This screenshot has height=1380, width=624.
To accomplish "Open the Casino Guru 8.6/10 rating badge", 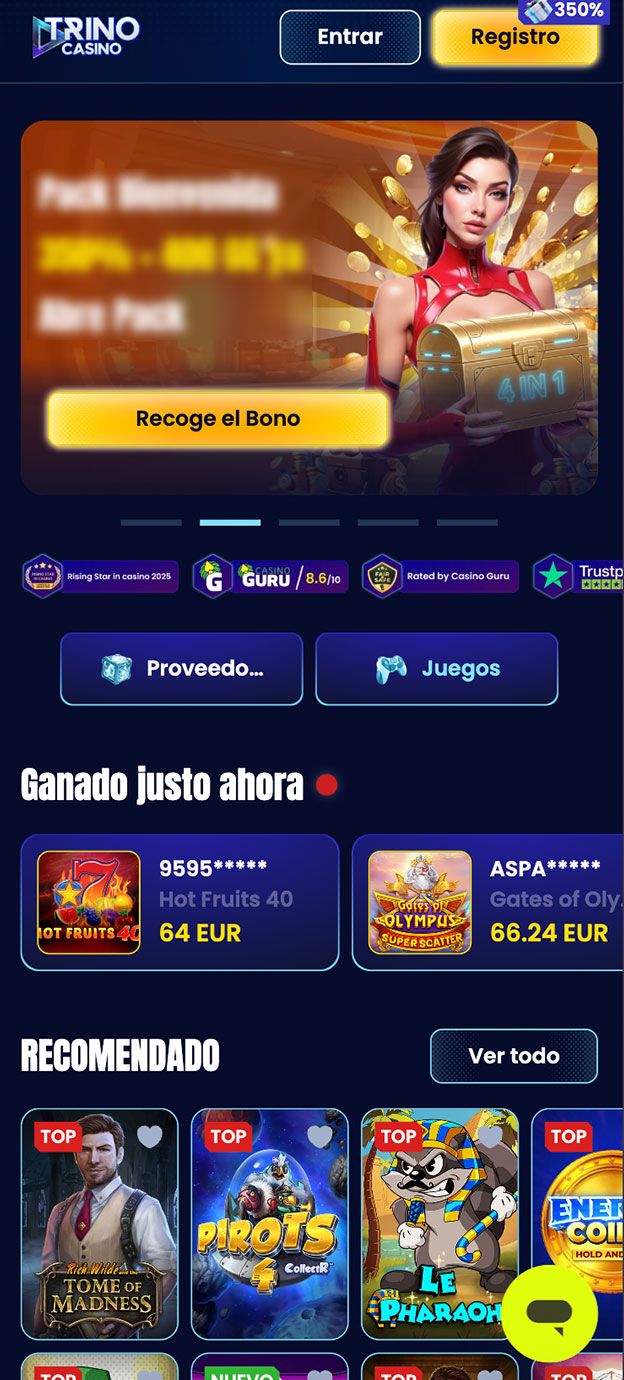I will click(271, 577).
